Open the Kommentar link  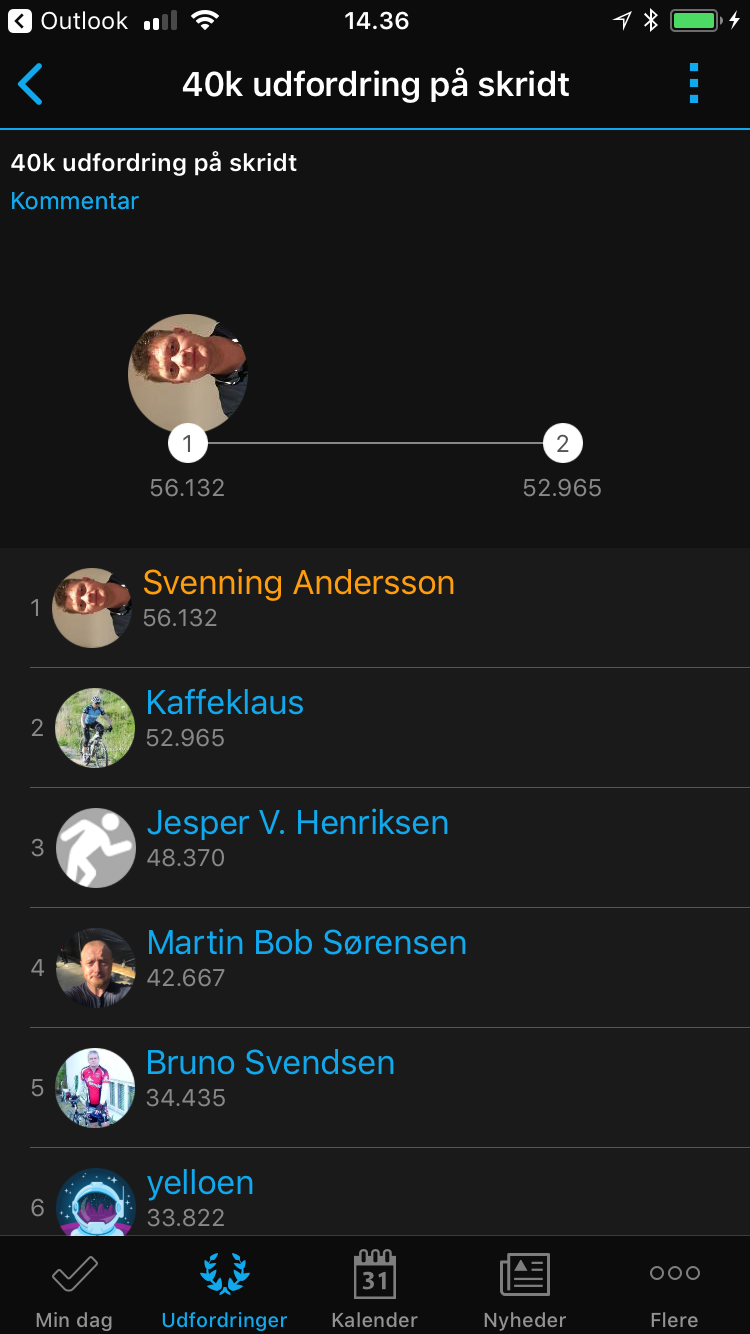(74, 201)
